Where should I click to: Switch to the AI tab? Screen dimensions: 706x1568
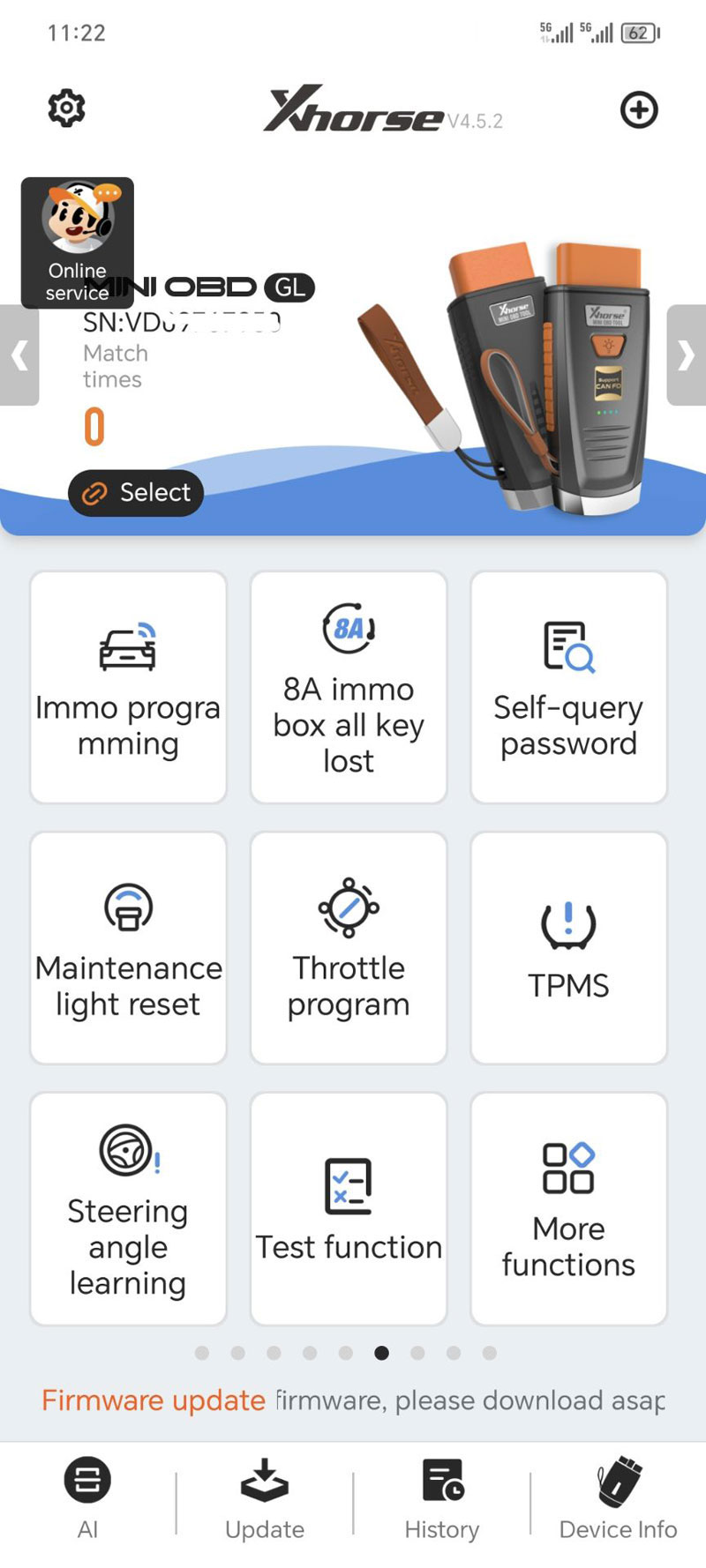(87, 1497)
